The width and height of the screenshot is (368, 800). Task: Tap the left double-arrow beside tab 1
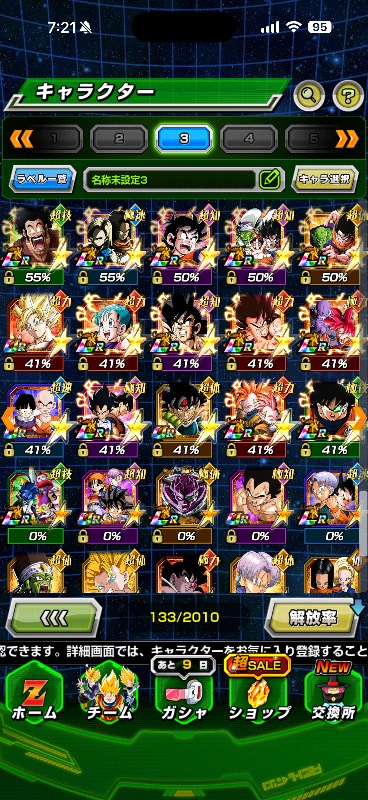pos(21,138)
